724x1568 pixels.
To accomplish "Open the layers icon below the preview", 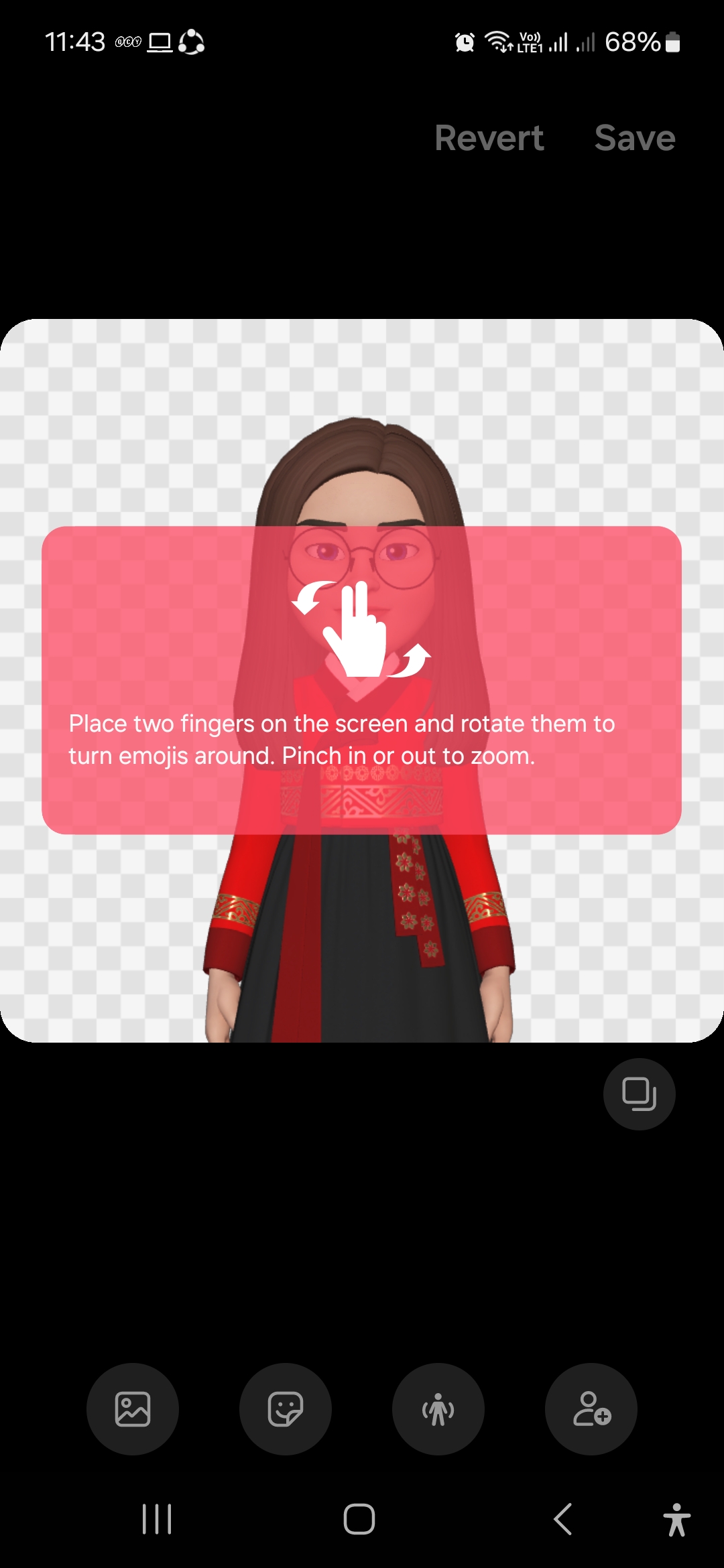I will (639, 1094).
